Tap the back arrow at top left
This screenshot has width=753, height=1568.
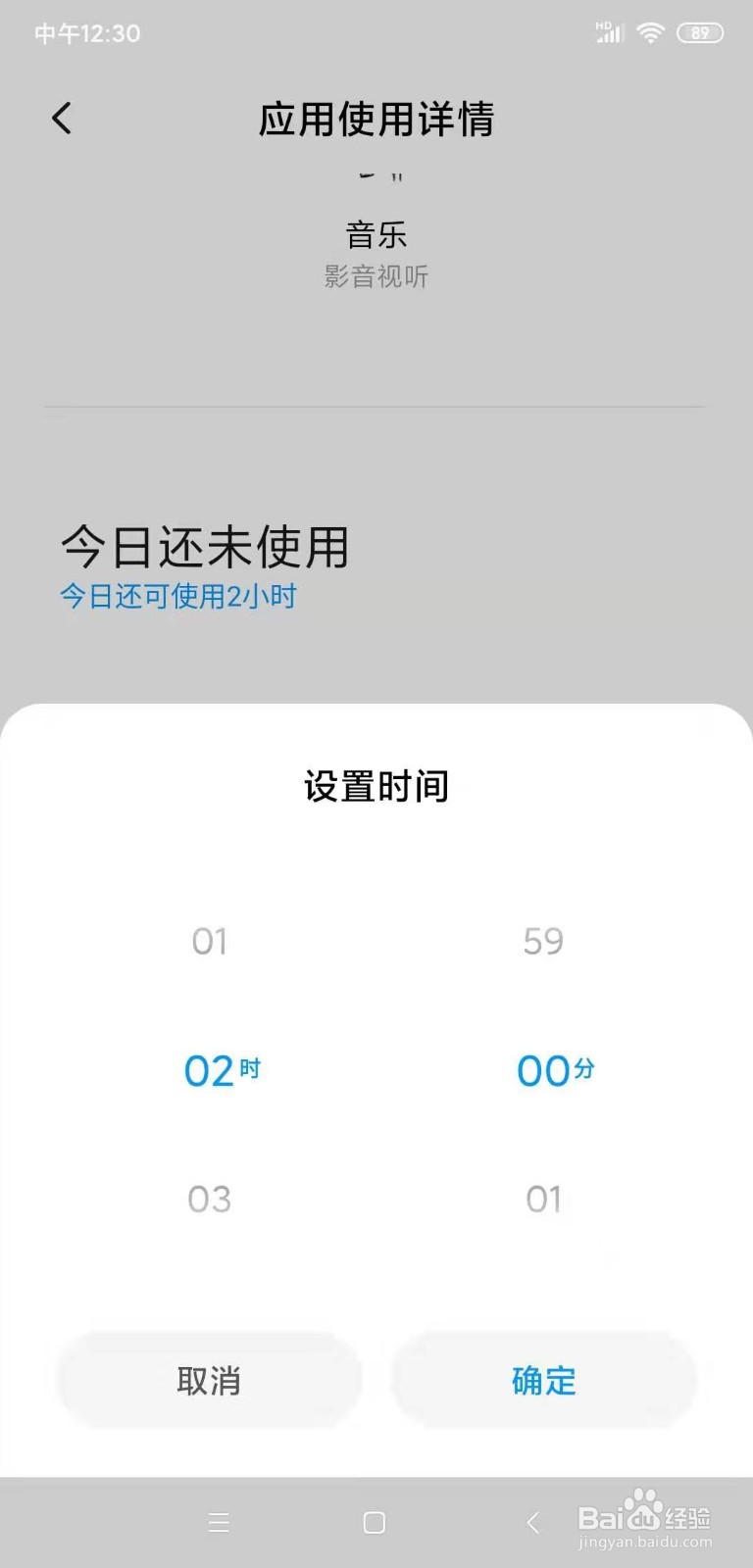click(61, 117)
